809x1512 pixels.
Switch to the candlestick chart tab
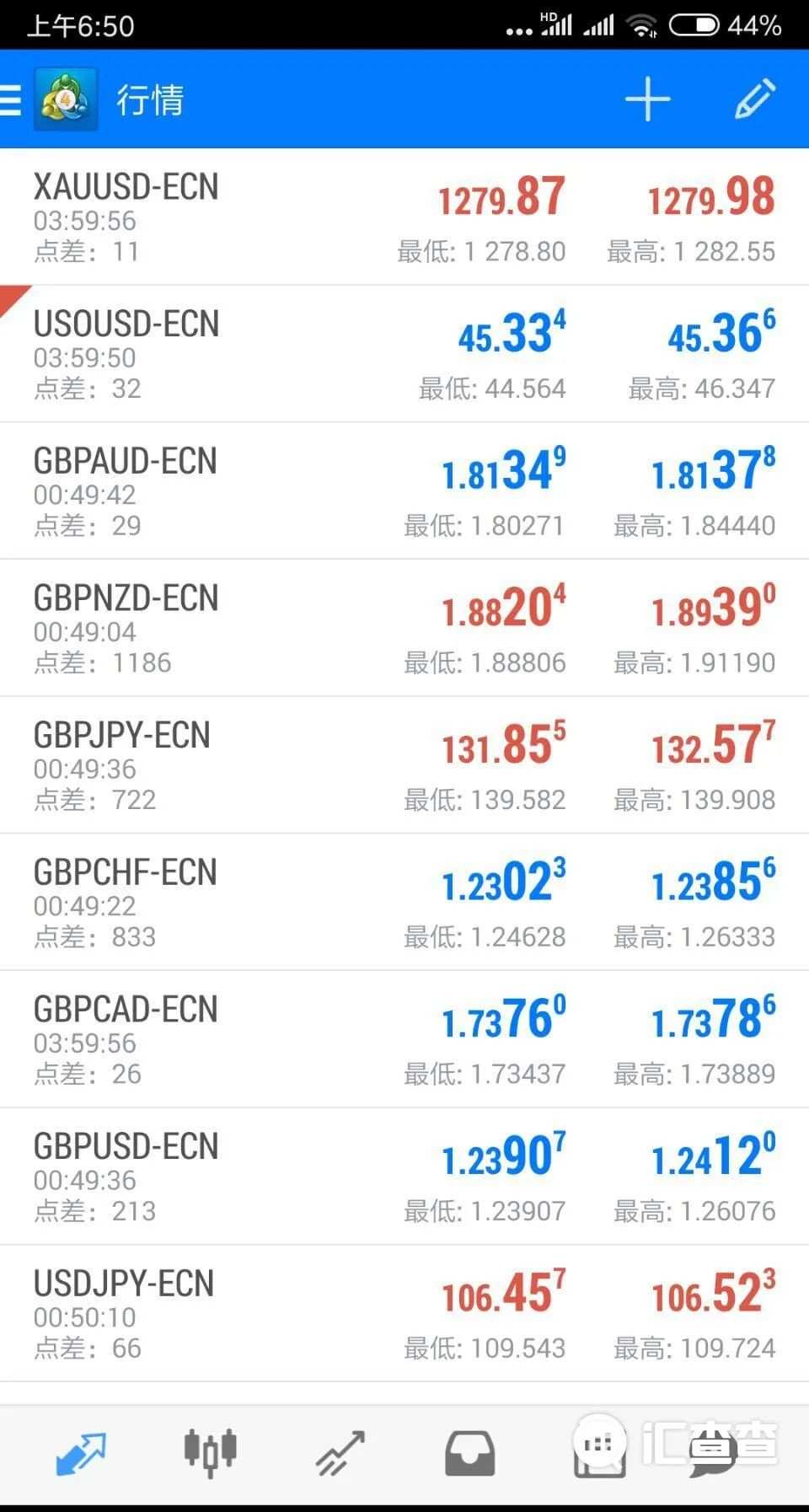click(x=210, y=1453)
